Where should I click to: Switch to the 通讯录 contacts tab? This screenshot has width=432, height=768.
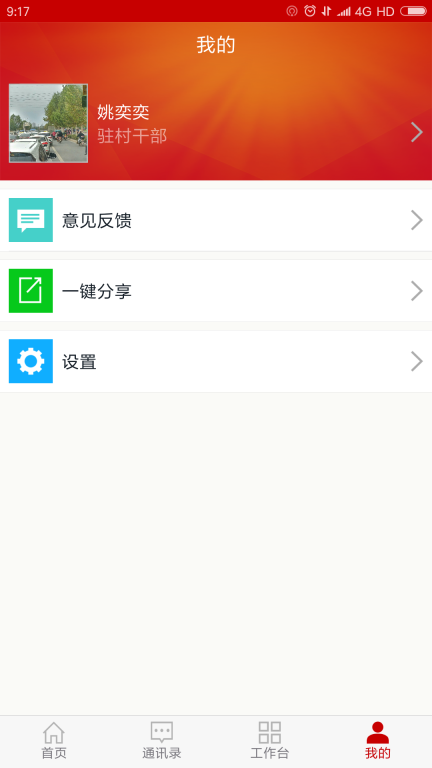tap(162, 741)
